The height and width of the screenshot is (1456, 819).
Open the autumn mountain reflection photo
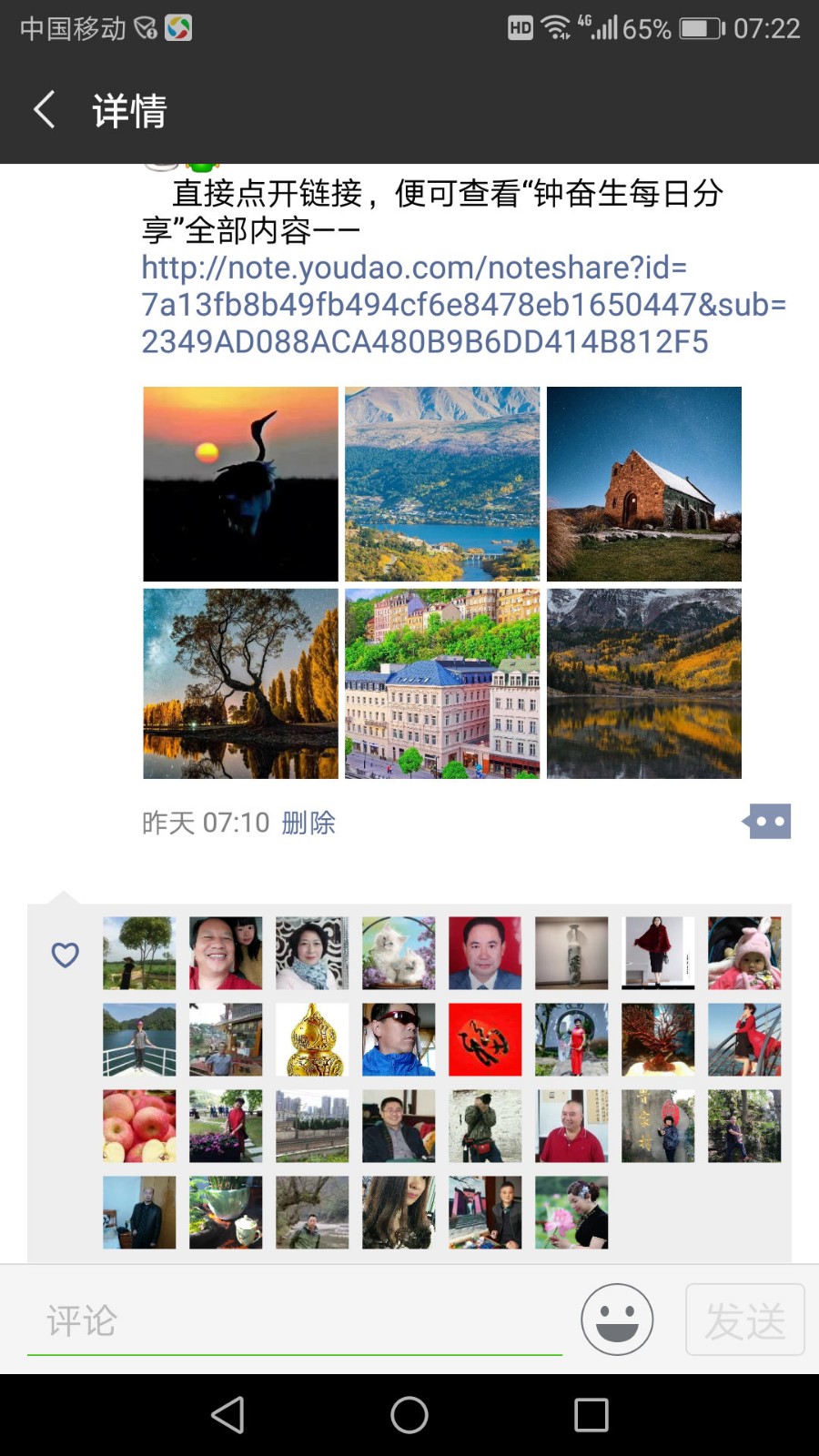pos(643,683)
